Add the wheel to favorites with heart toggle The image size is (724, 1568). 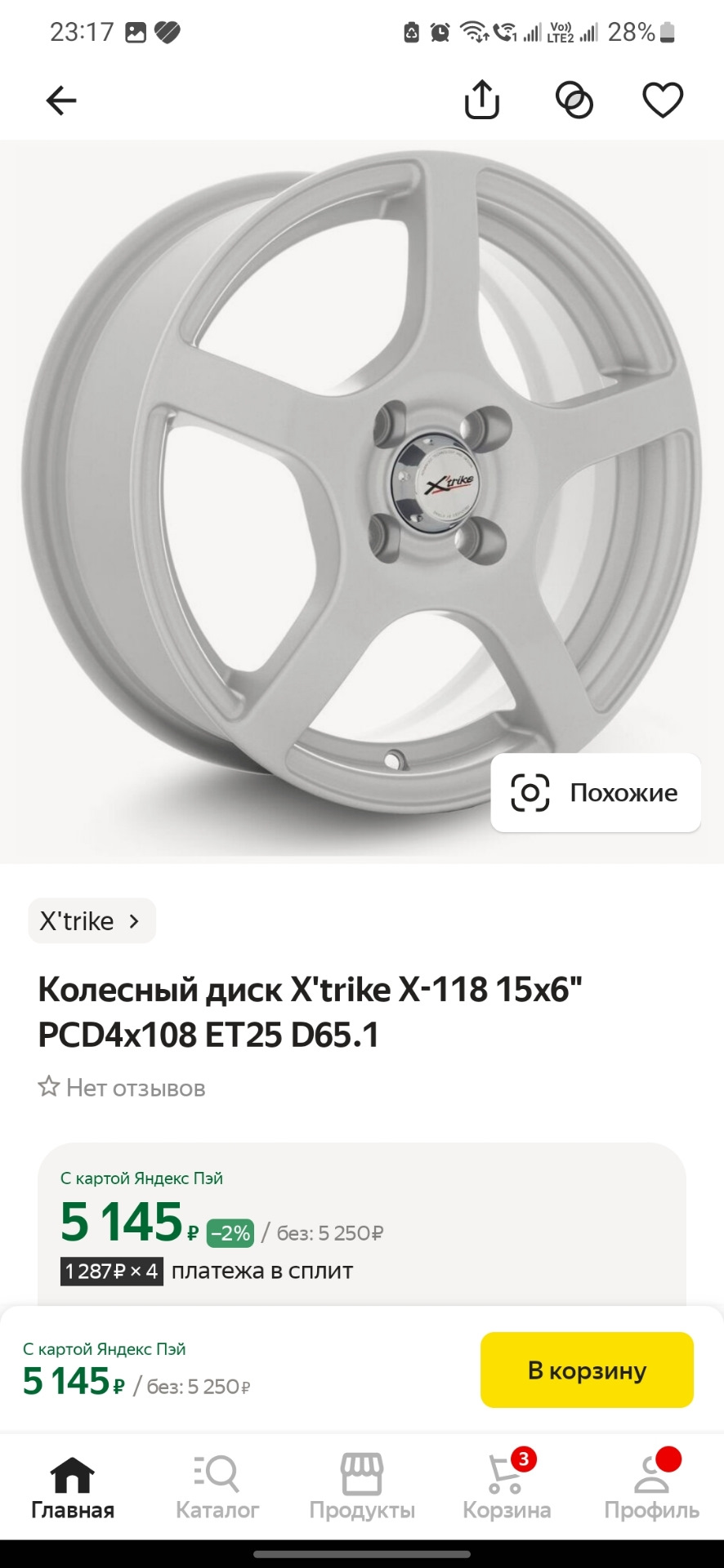click(663, 99)
